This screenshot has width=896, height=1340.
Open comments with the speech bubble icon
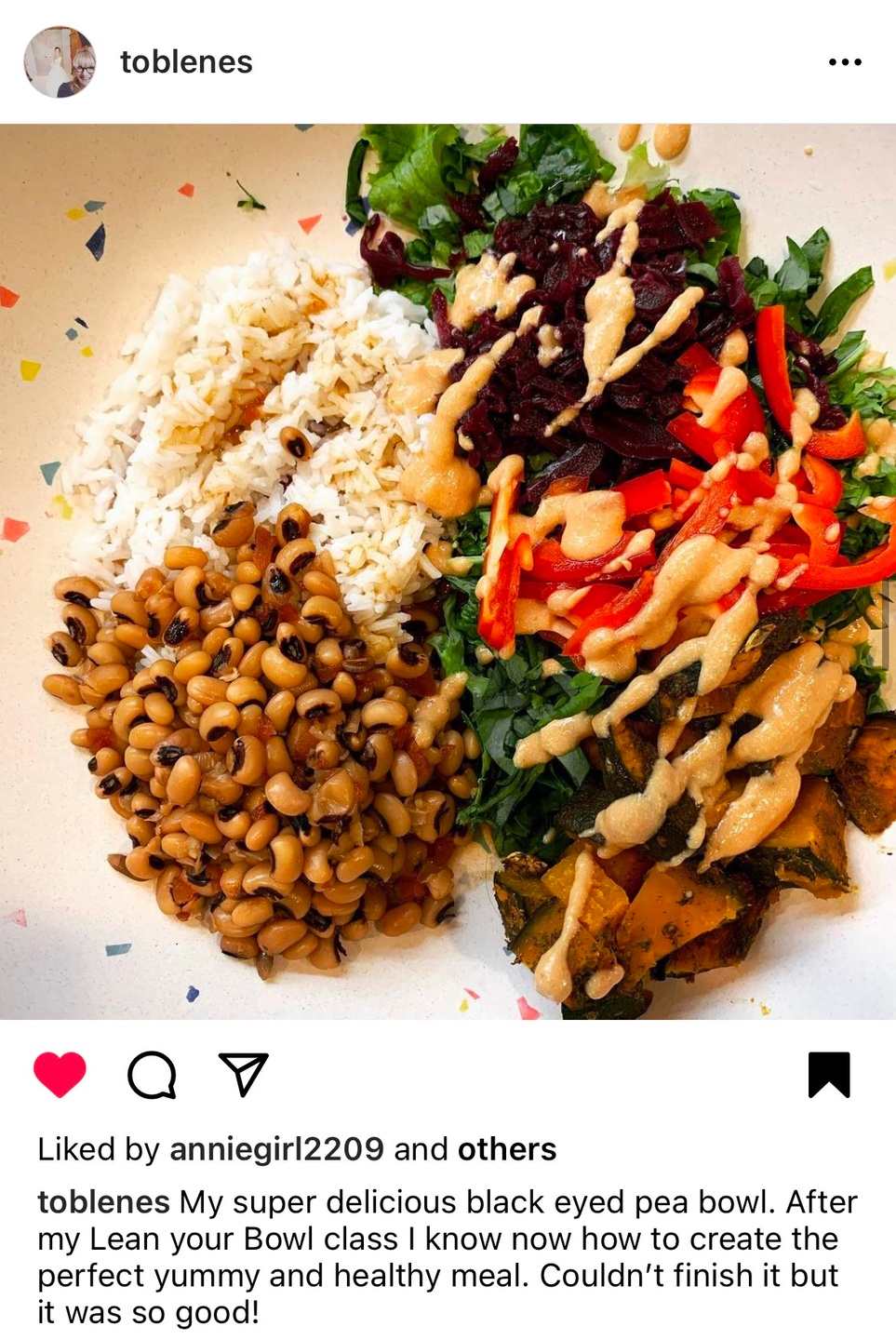(x=152, y=1075)
